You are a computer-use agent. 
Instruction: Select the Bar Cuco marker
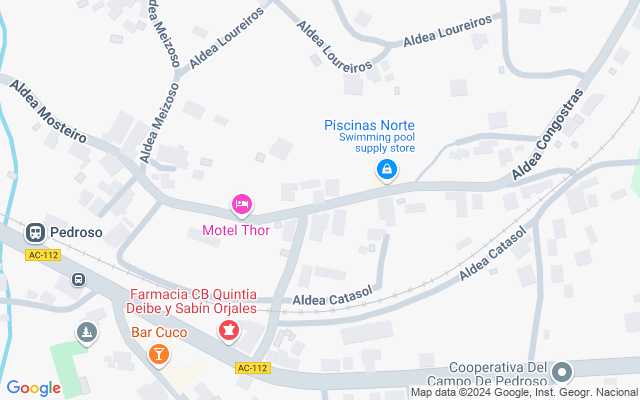point(158,353)
